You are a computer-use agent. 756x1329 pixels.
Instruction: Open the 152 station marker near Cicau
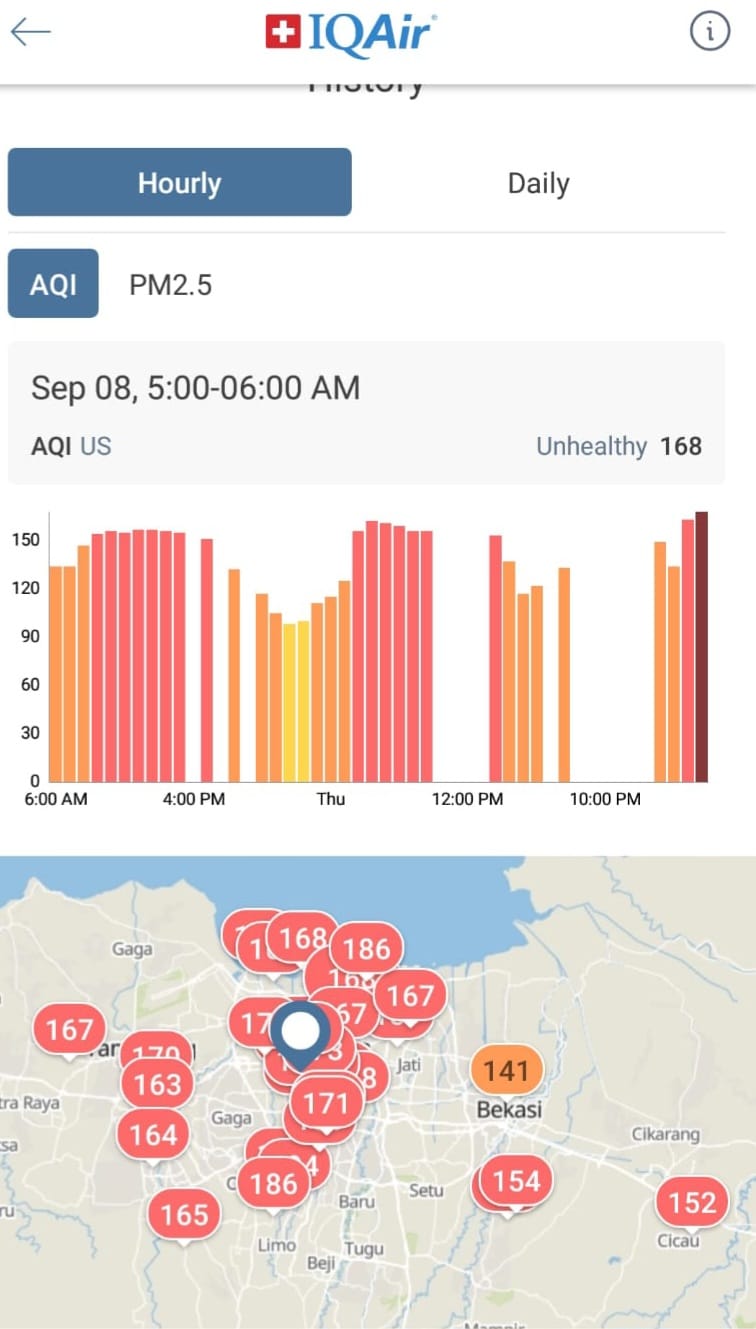click(x=693, y=1202)
